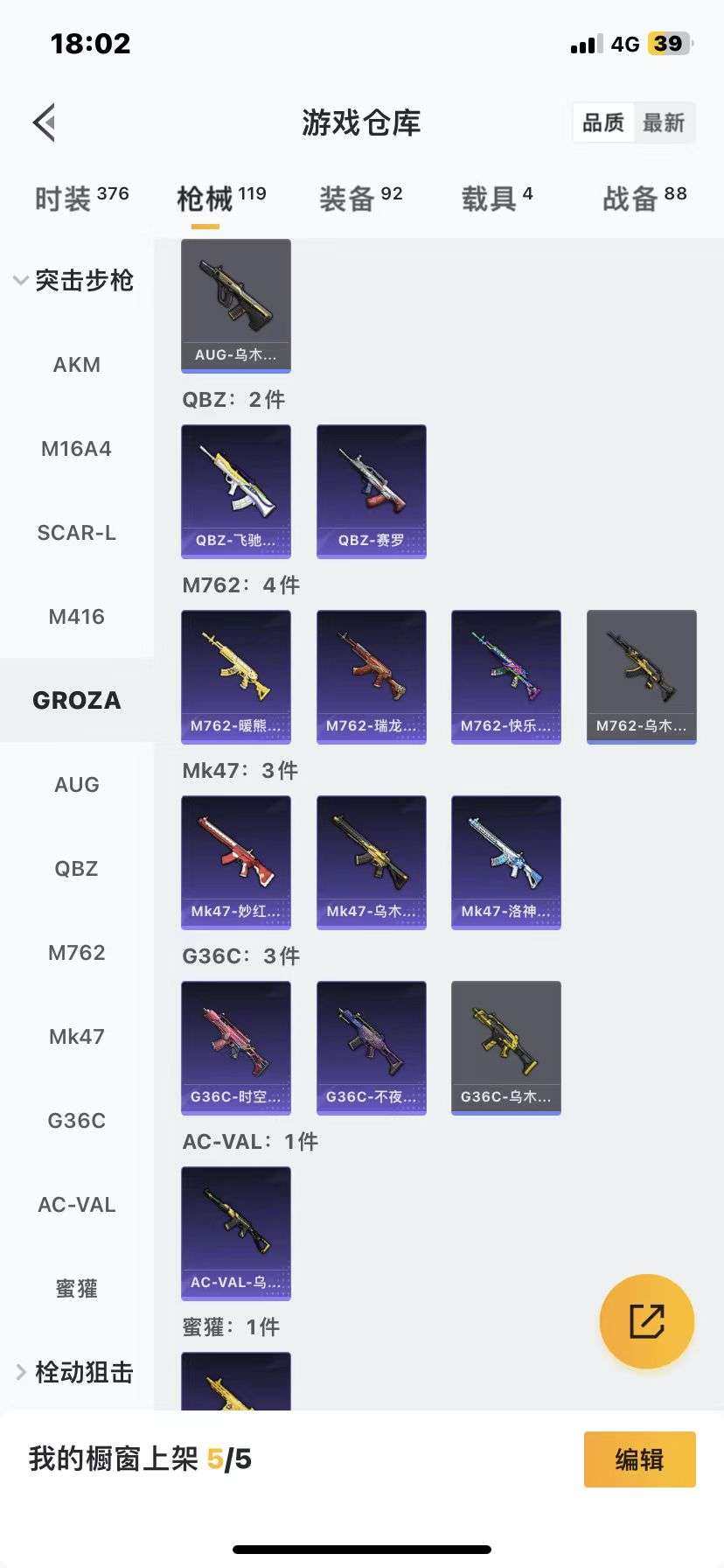The image size is (724, 1568).
Task: Expand the 栓动狙击 category
Action: click(x=73, y=1372)
